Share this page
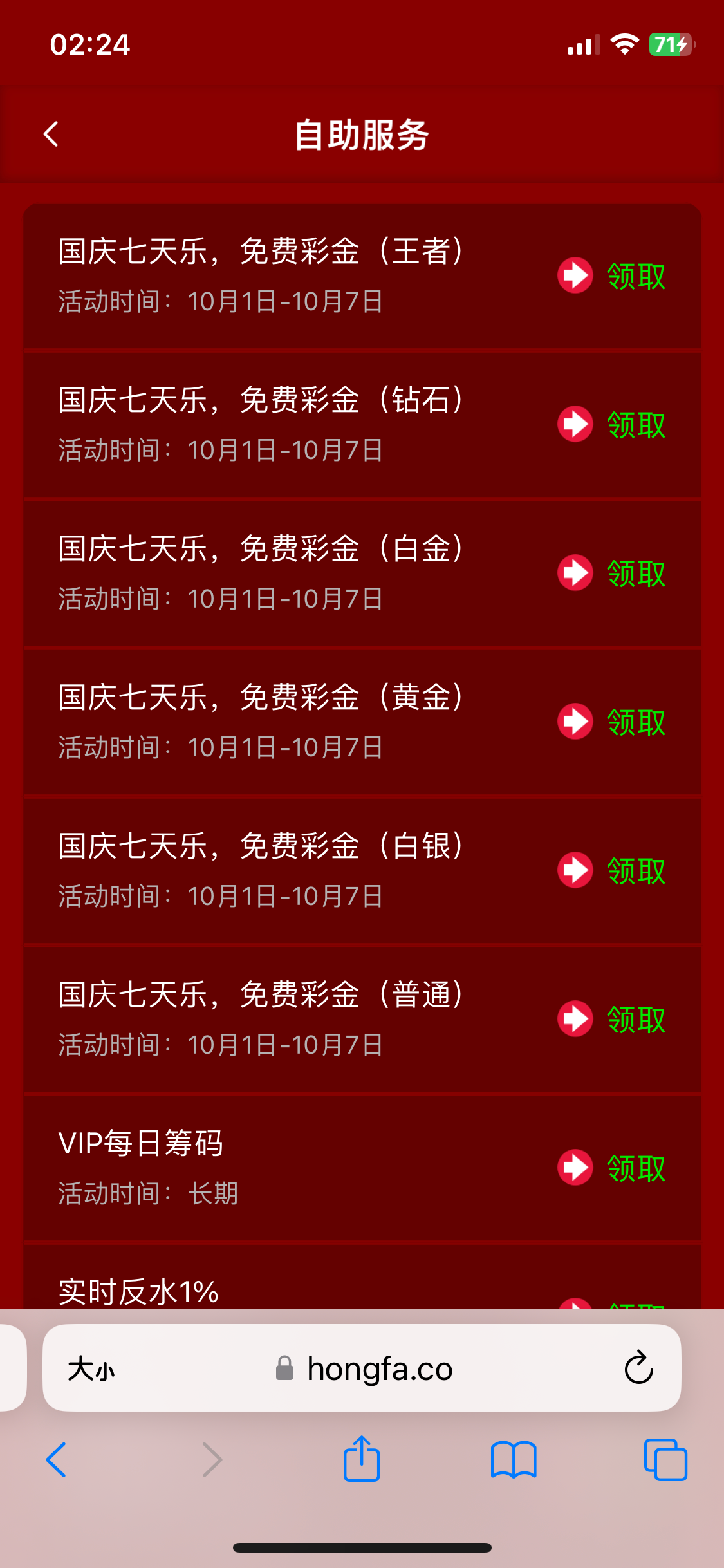Screen dimensions: 724x1568 click(x=362, y=1459)
